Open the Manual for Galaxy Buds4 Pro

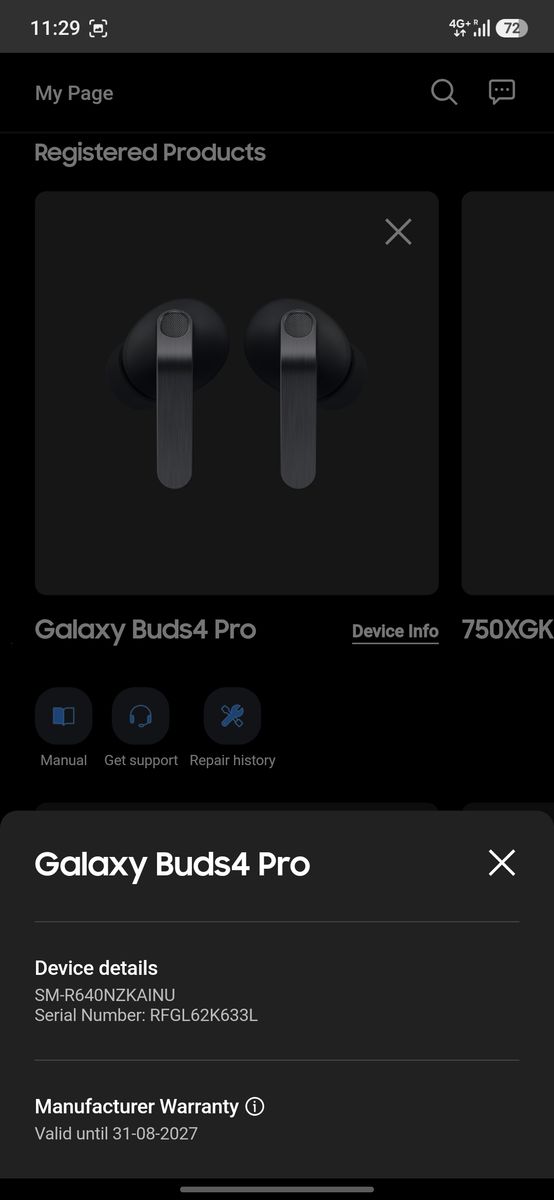(64, 716)
